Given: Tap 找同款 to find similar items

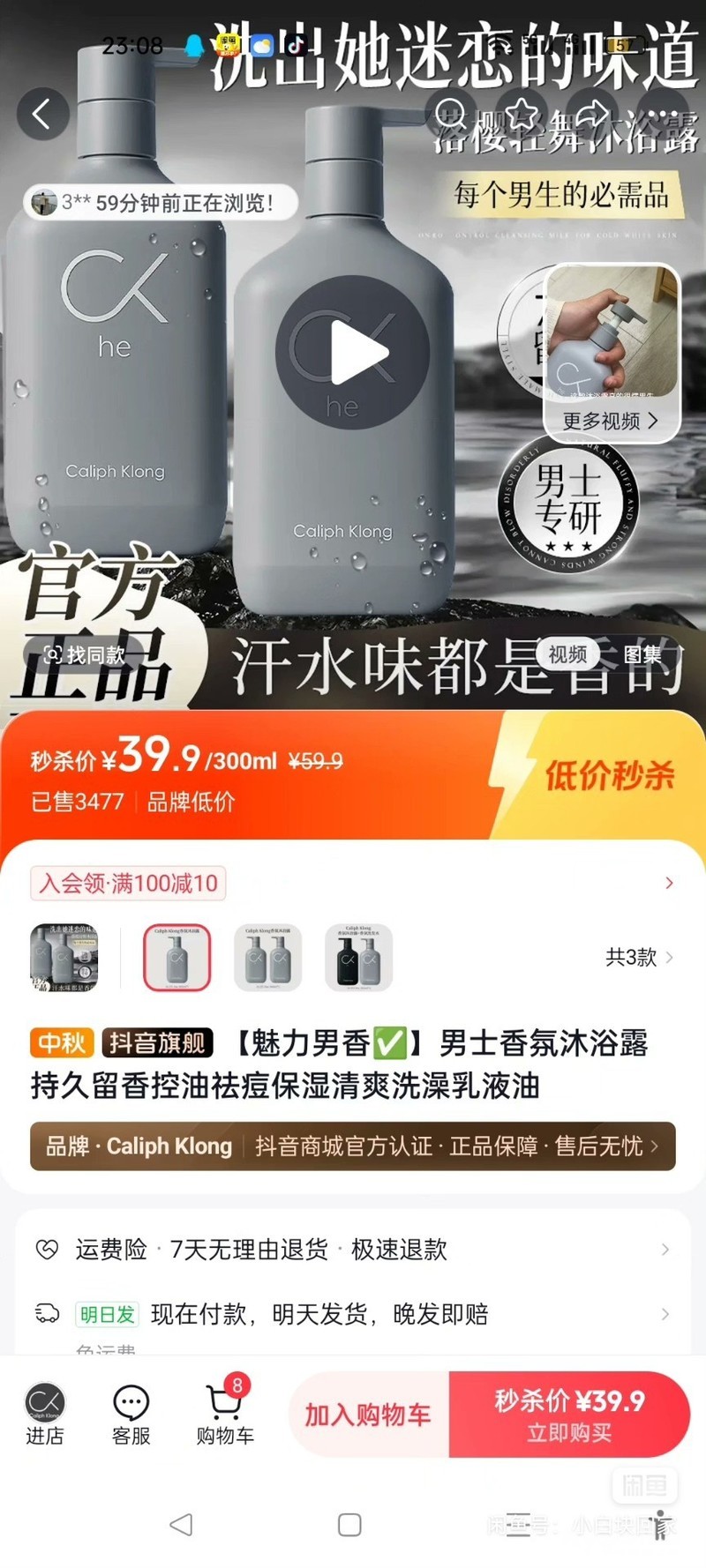Looking at the screenshot, I should pos(85,654).
